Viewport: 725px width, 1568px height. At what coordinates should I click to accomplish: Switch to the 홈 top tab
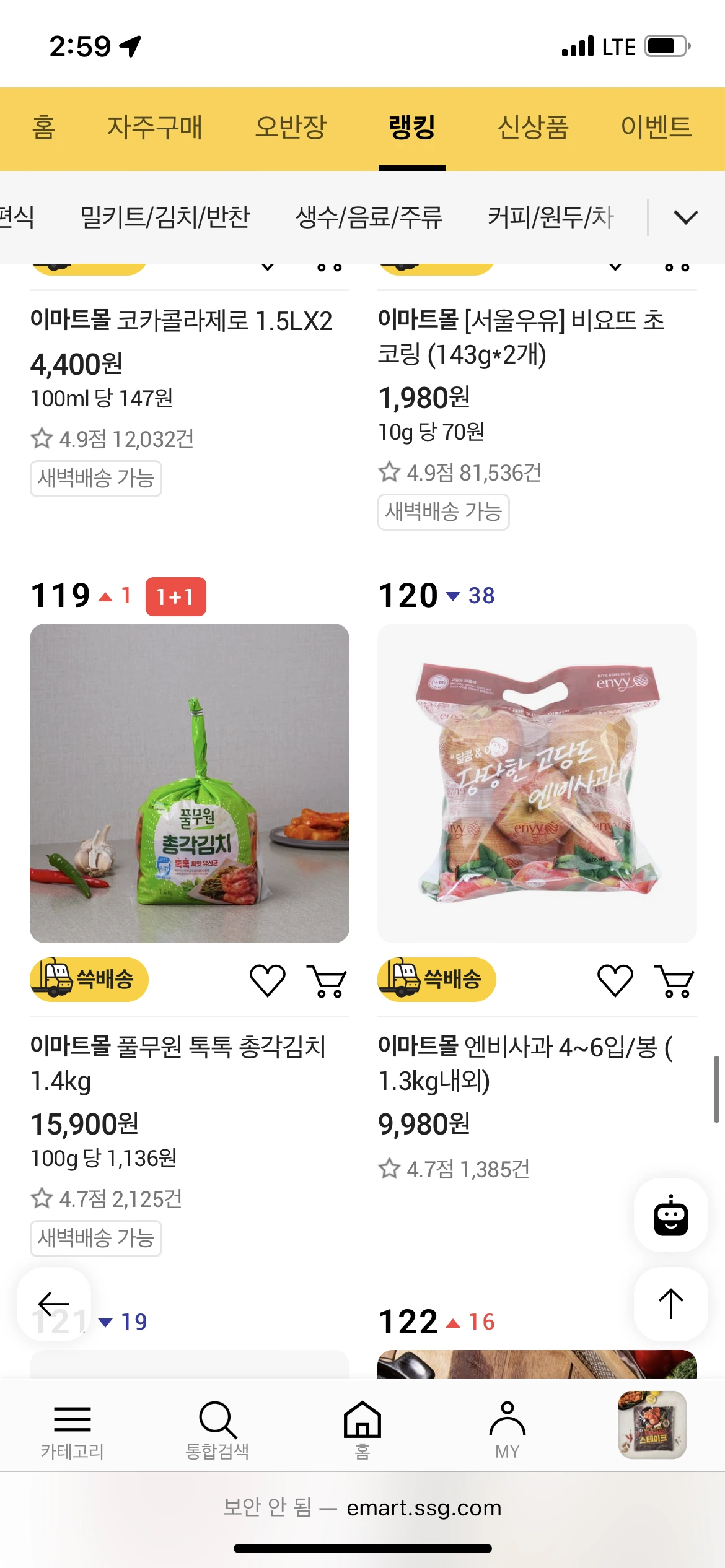[x=43, y=128]
